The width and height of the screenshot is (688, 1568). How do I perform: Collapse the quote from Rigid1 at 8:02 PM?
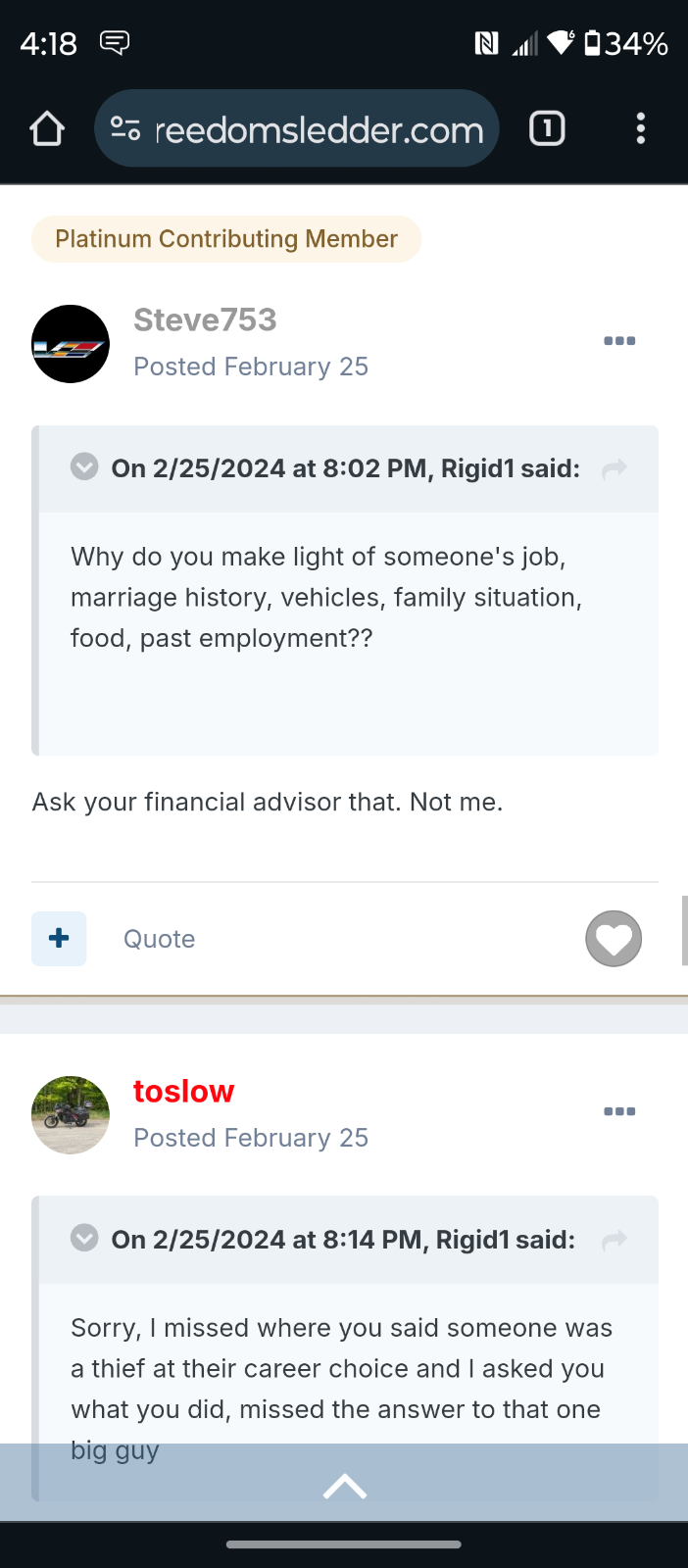(x=84, y=466)
